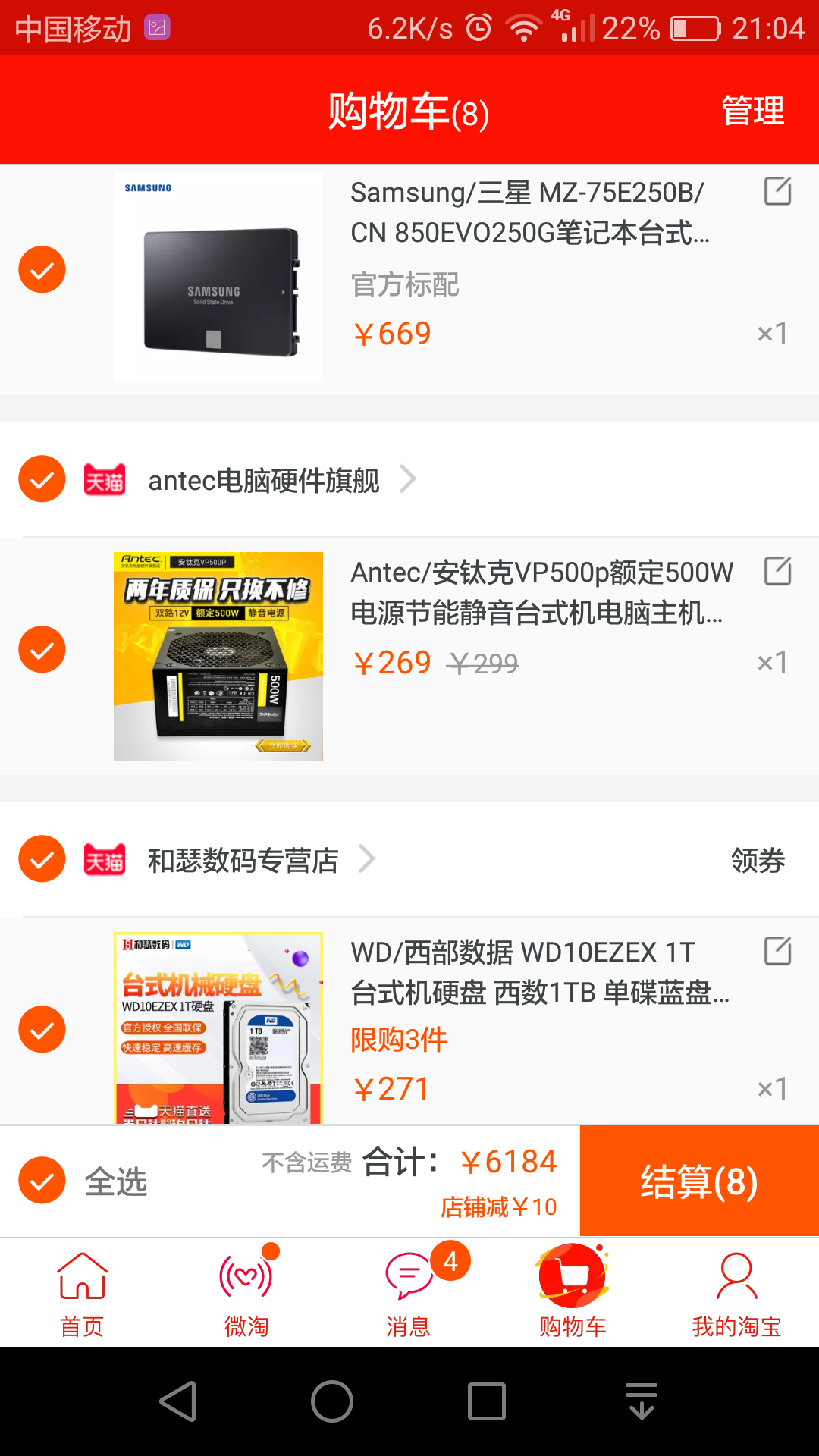Image resolution: width=819 pixels, height=1456 pixels.
Task: Uncheck the Antec VP500p power supply
Action: 42,650
